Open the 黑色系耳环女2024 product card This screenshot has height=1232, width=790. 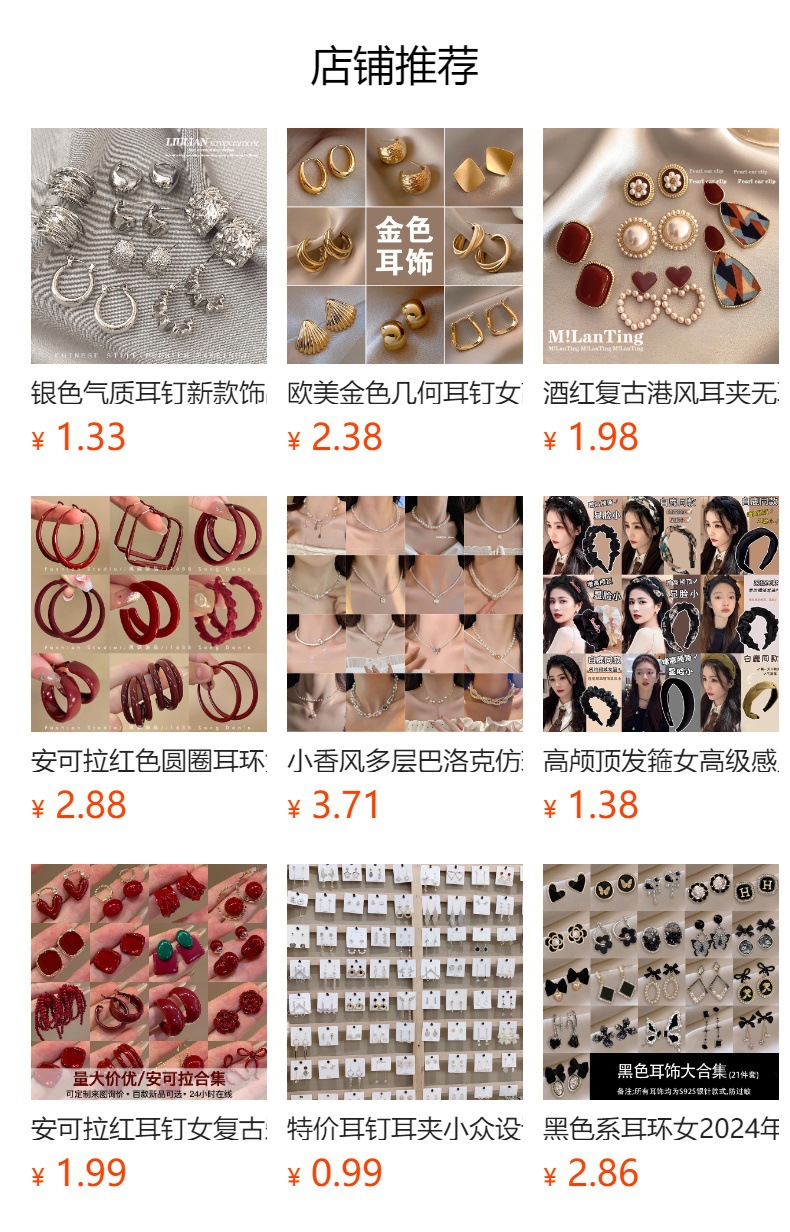point(660,982)
